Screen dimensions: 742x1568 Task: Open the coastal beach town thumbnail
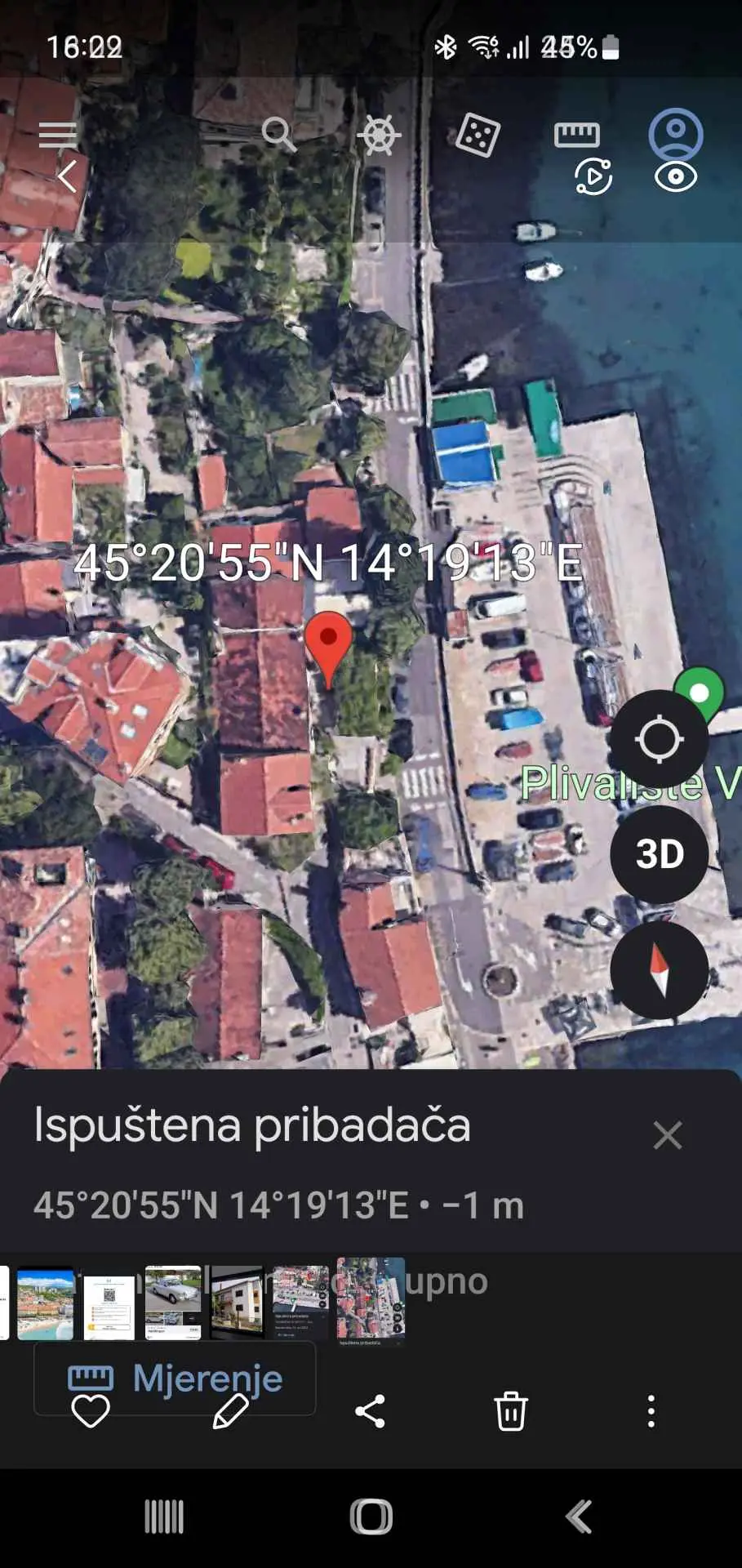(x=46, y=1303)
